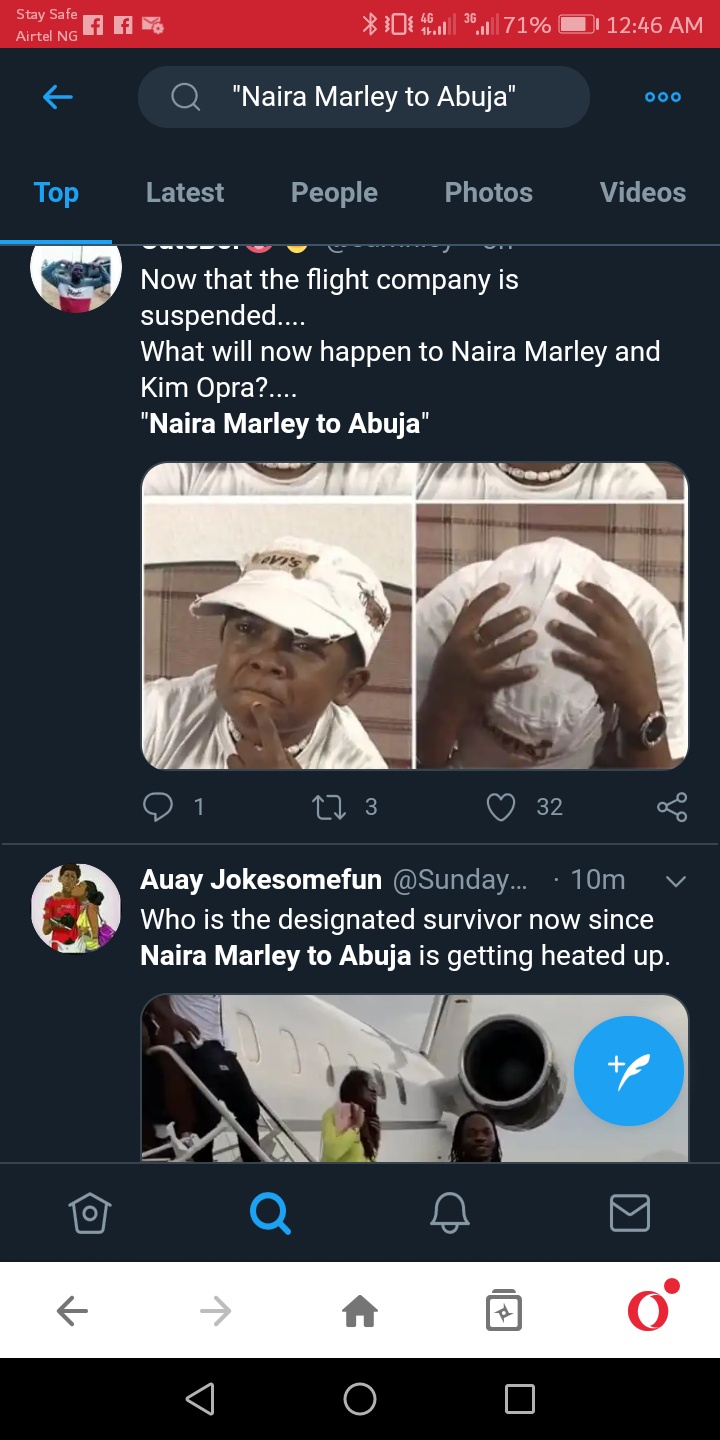Open Auay Jokesomefun's profile picture
Viewport: 720px width, 1440px height.
tap(76, 908)
